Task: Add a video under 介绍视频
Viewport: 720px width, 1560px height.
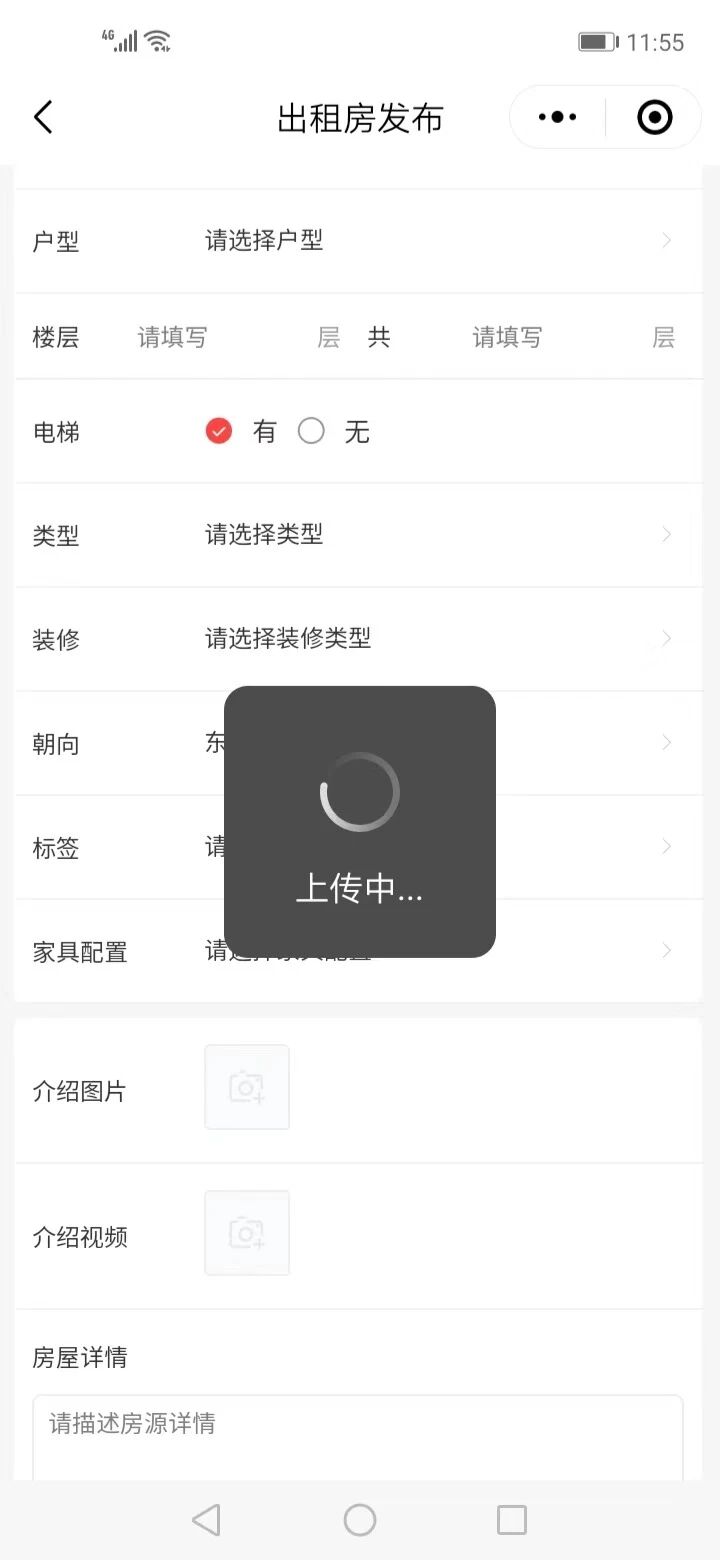Action: coord(247,1233)
